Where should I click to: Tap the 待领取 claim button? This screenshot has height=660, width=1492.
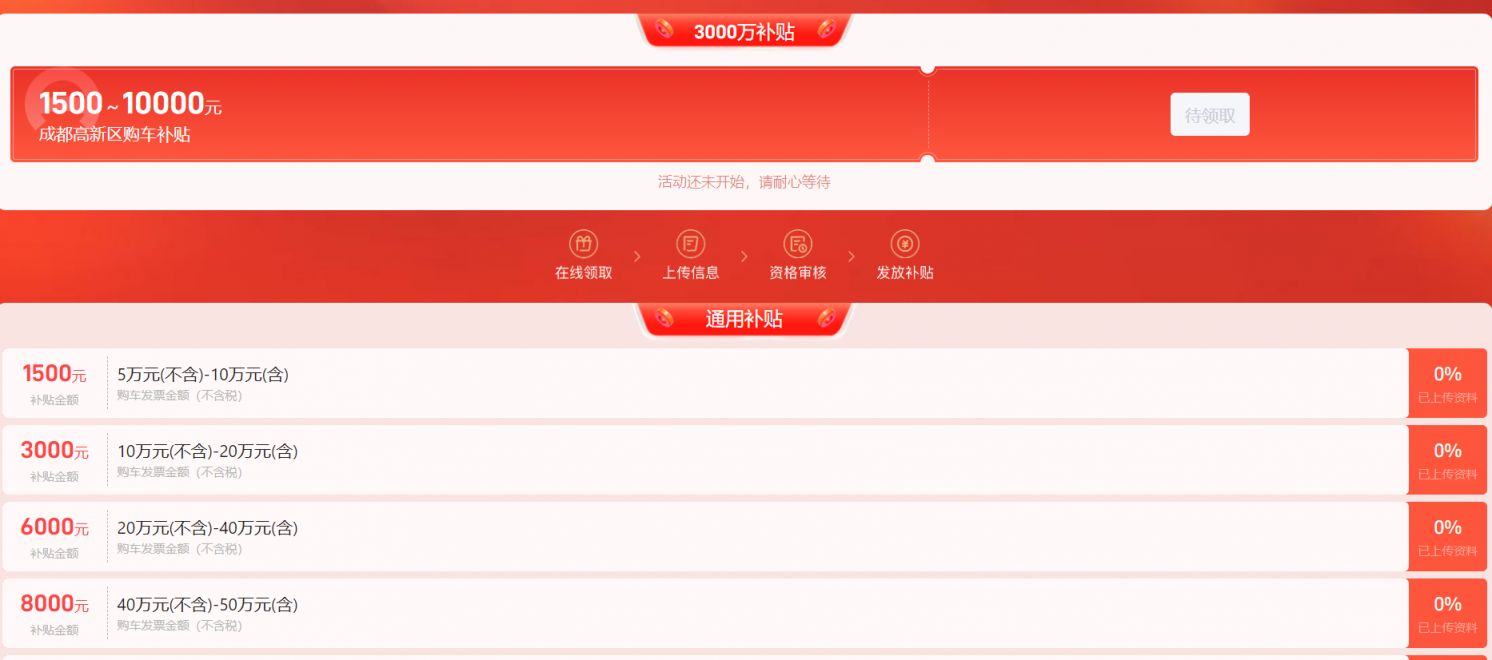(1209, 115)
